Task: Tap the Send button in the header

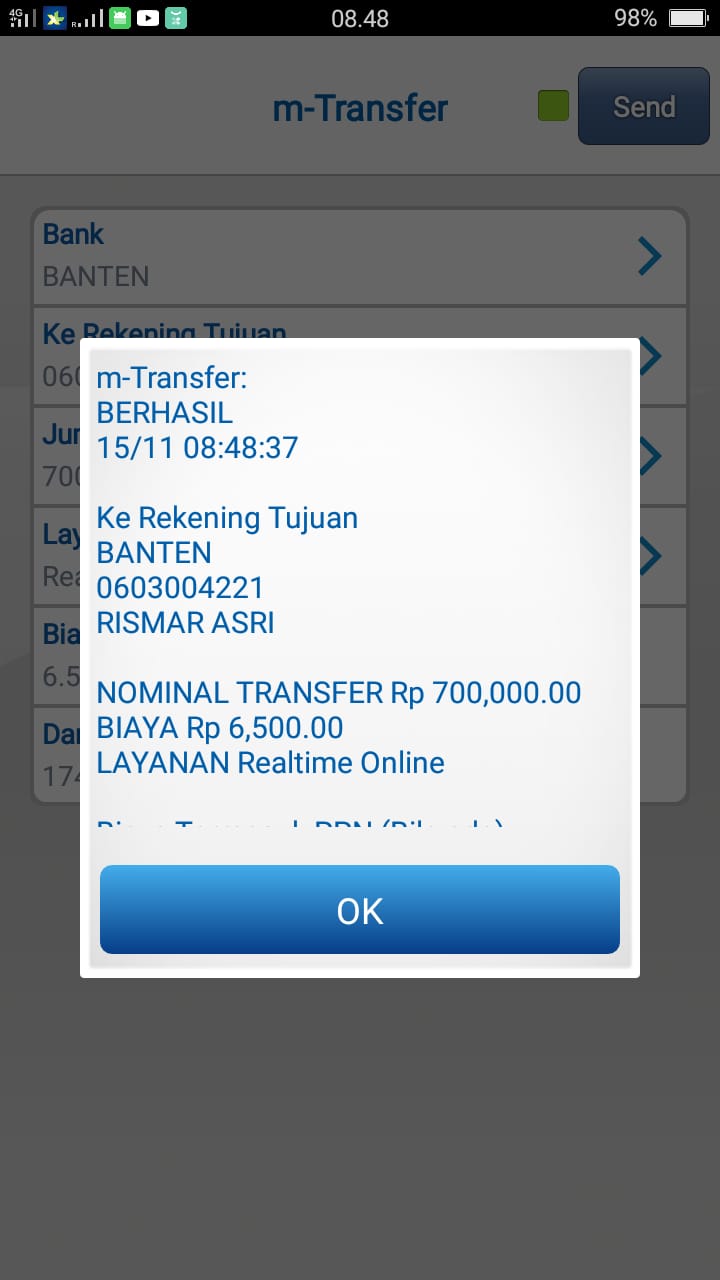Action: pos(643,107)
